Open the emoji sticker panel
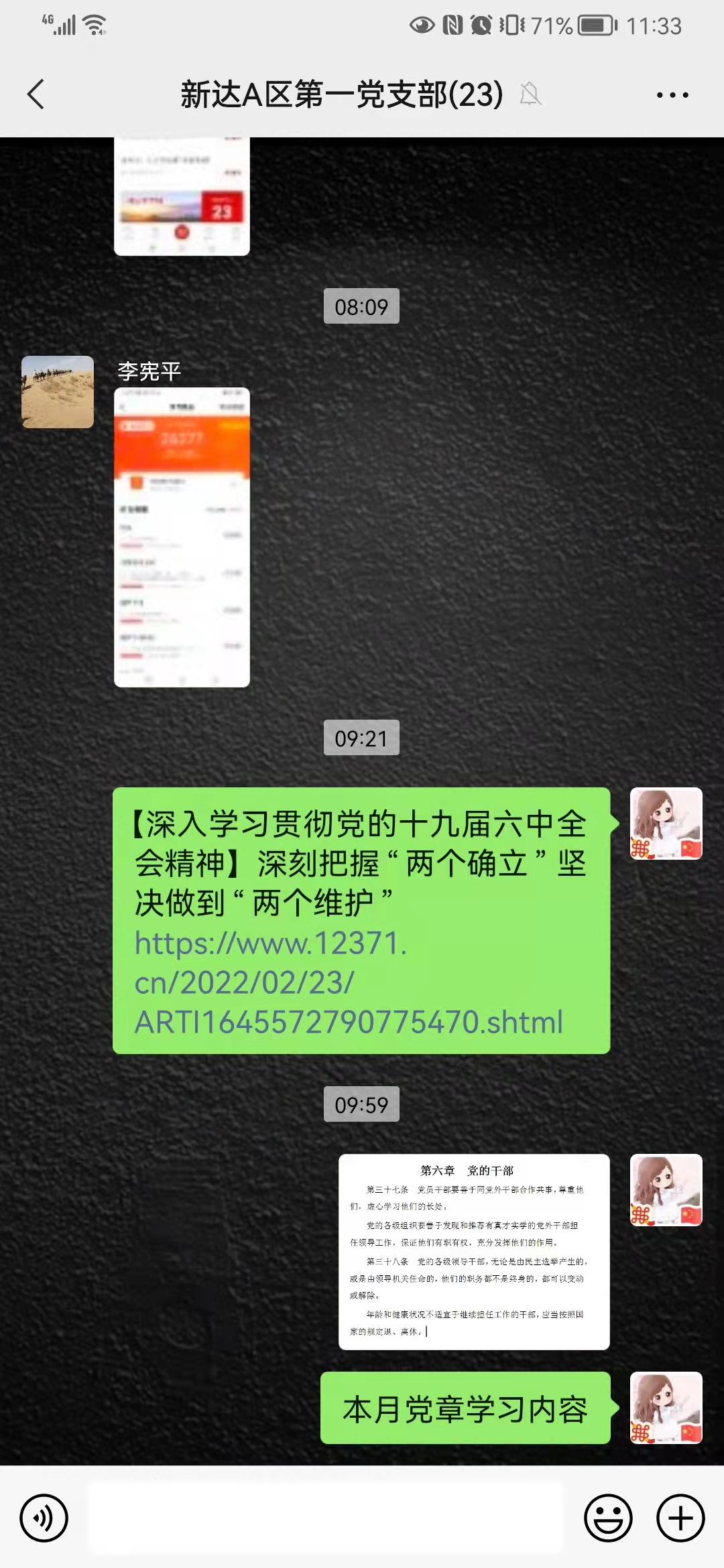This screenshot has width=724, height=1568. [x=608, y=1518]
